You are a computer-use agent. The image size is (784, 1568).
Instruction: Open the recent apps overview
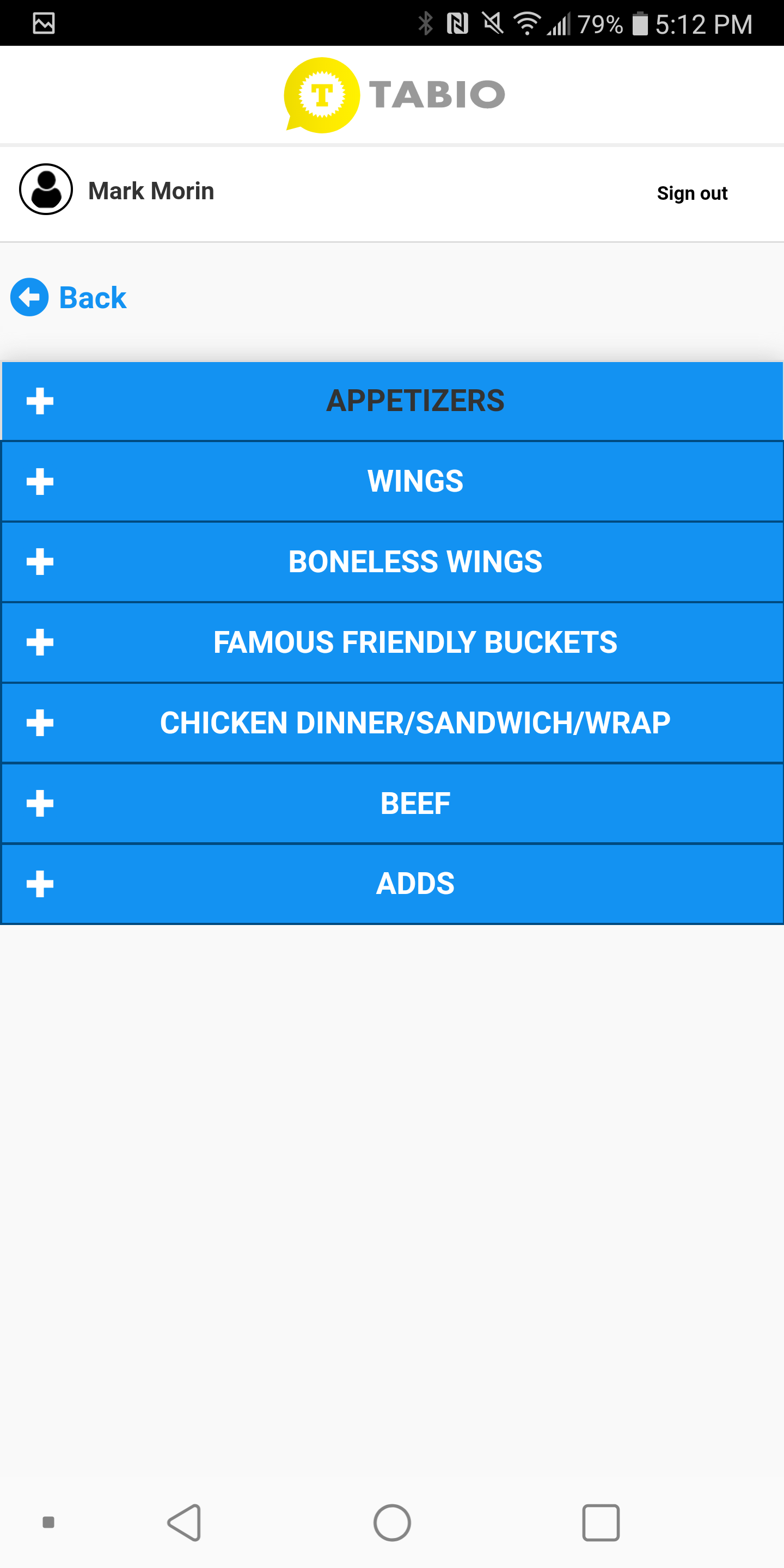[601, 1523]
